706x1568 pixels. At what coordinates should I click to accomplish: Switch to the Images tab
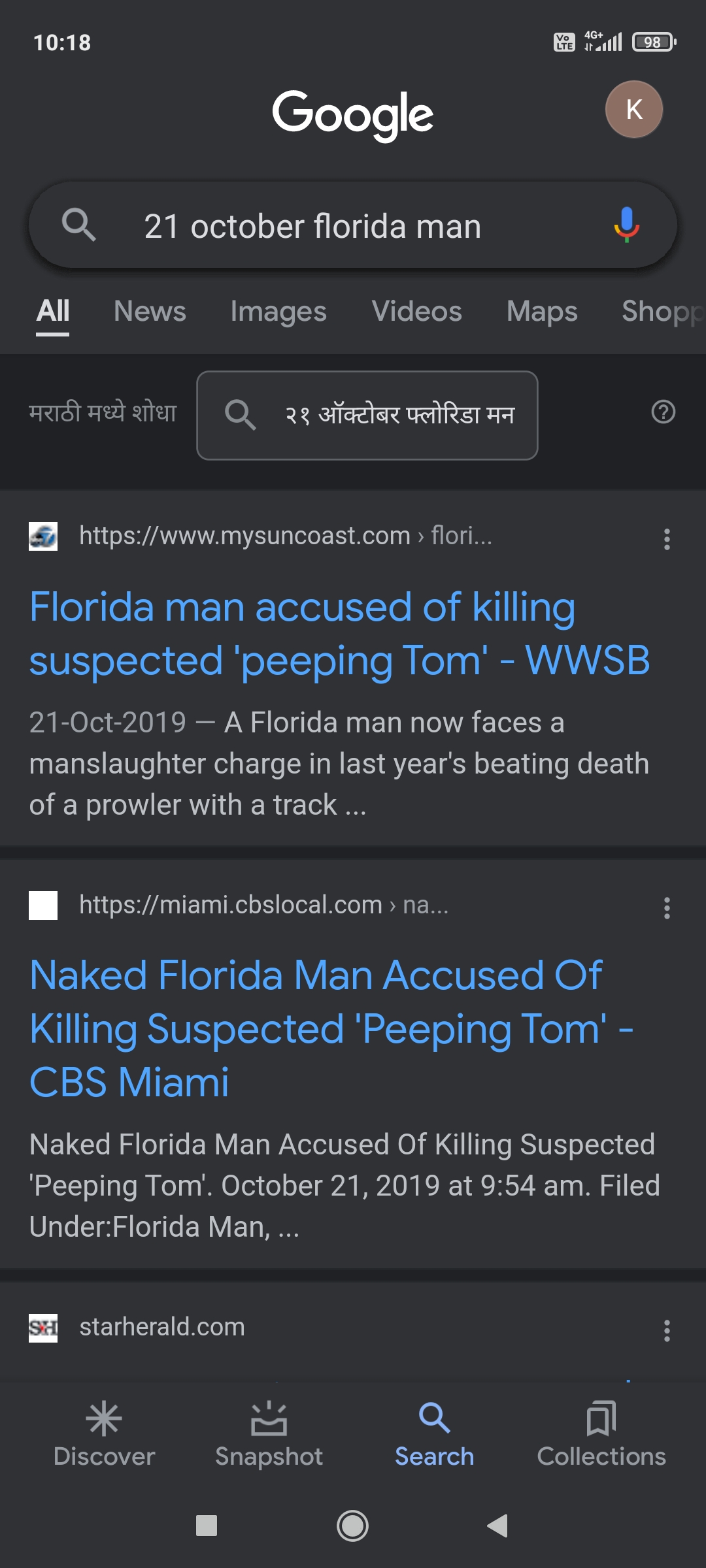click(x=278, y=312)
